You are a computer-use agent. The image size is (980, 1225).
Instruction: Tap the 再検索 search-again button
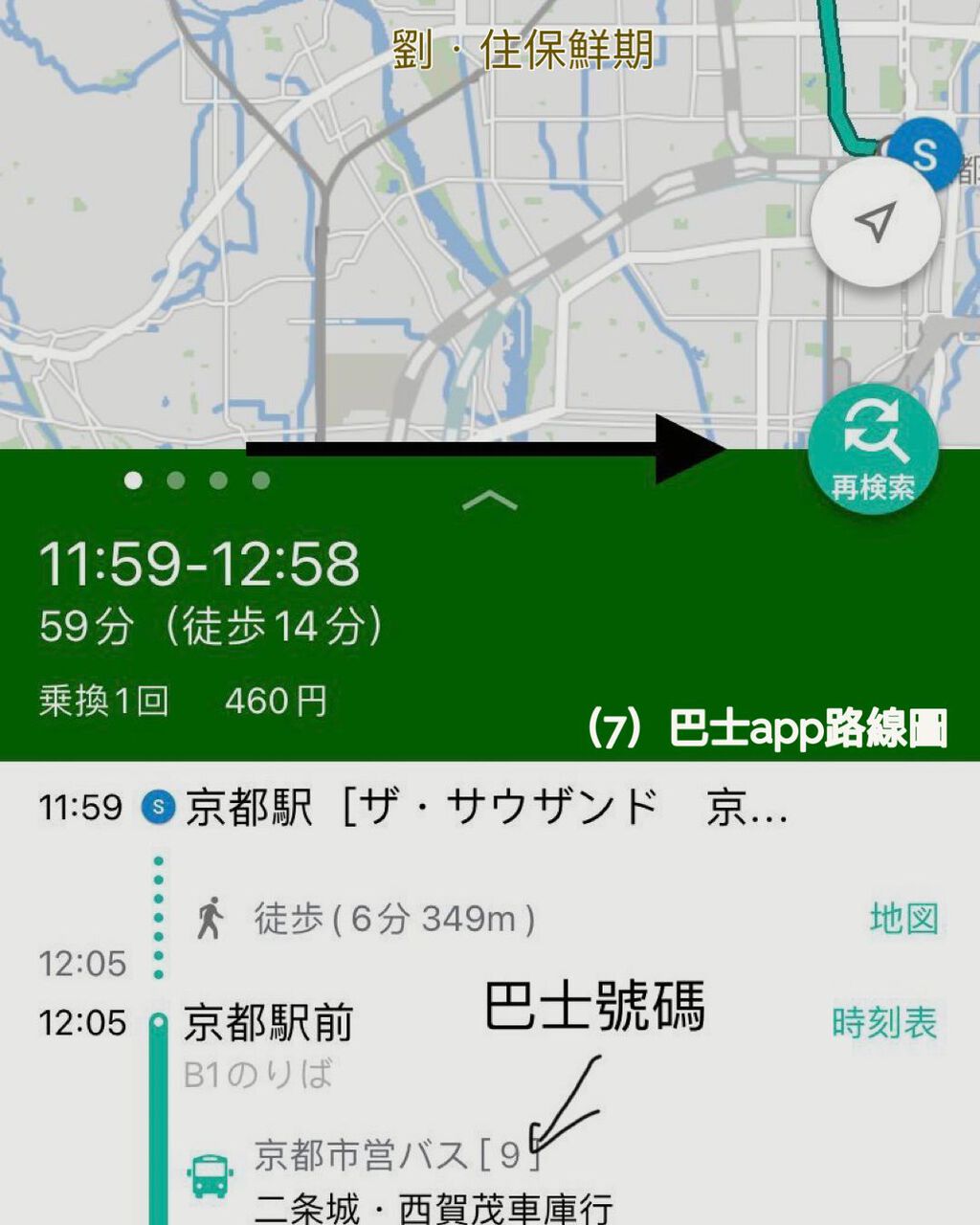tap(873, 449)
